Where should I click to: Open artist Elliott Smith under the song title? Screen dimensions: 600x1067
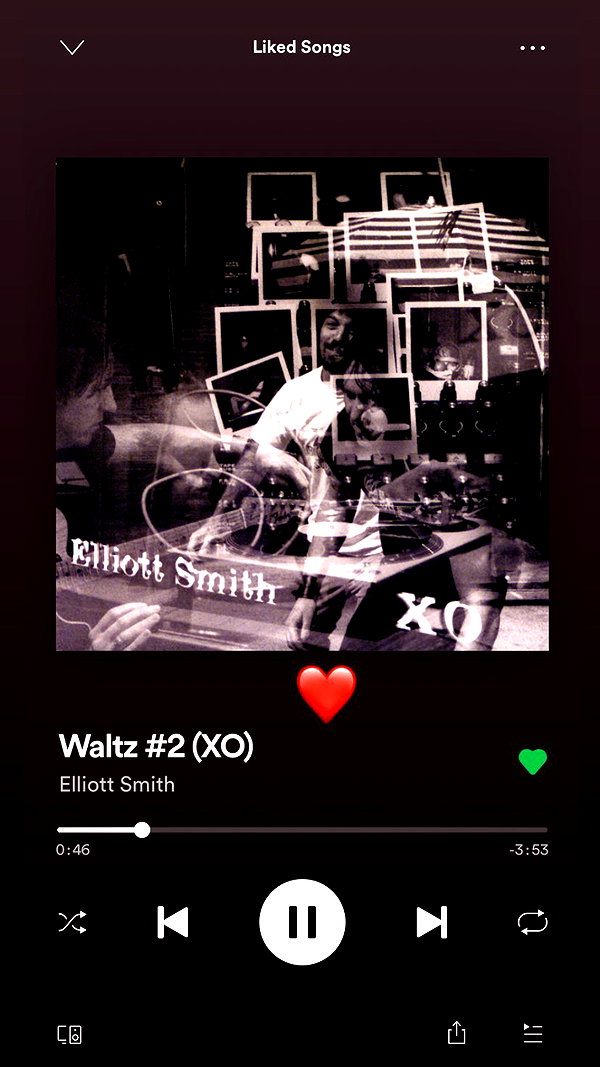click(117, 785)
